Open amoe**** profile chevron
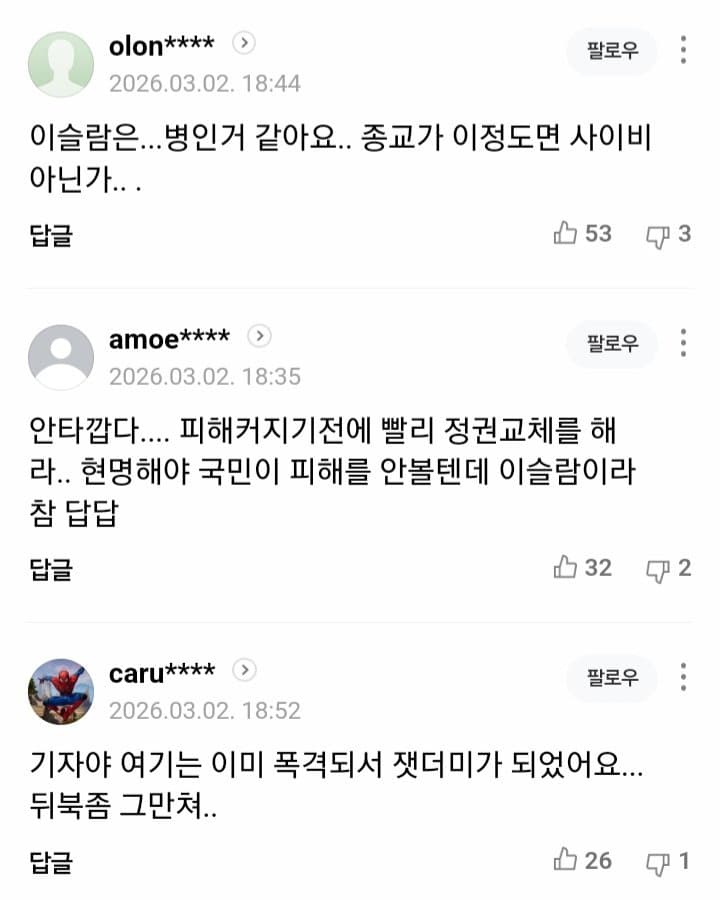 click(259, 336)
